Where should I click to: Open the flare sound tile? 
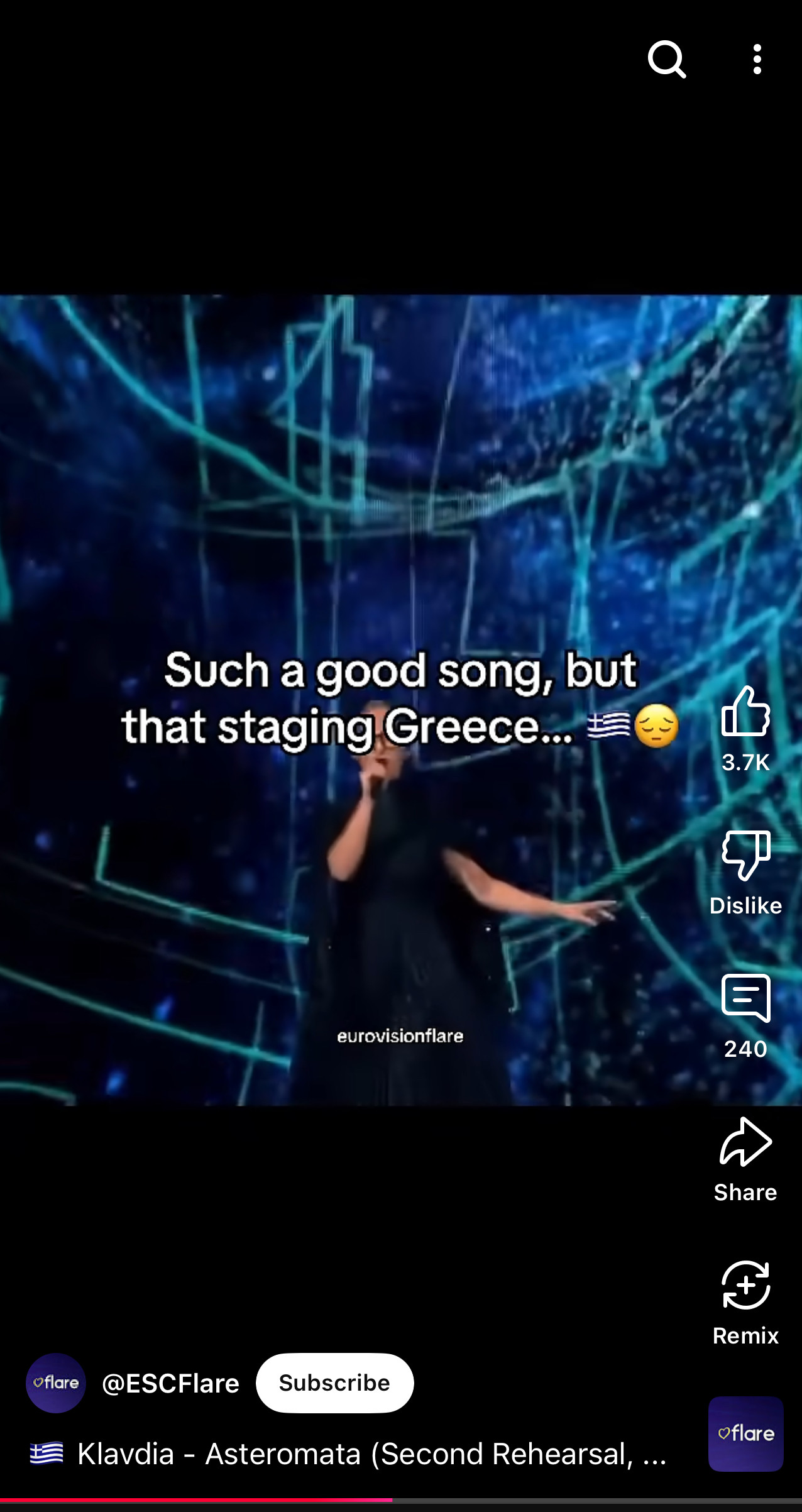tap(745, 1433)
